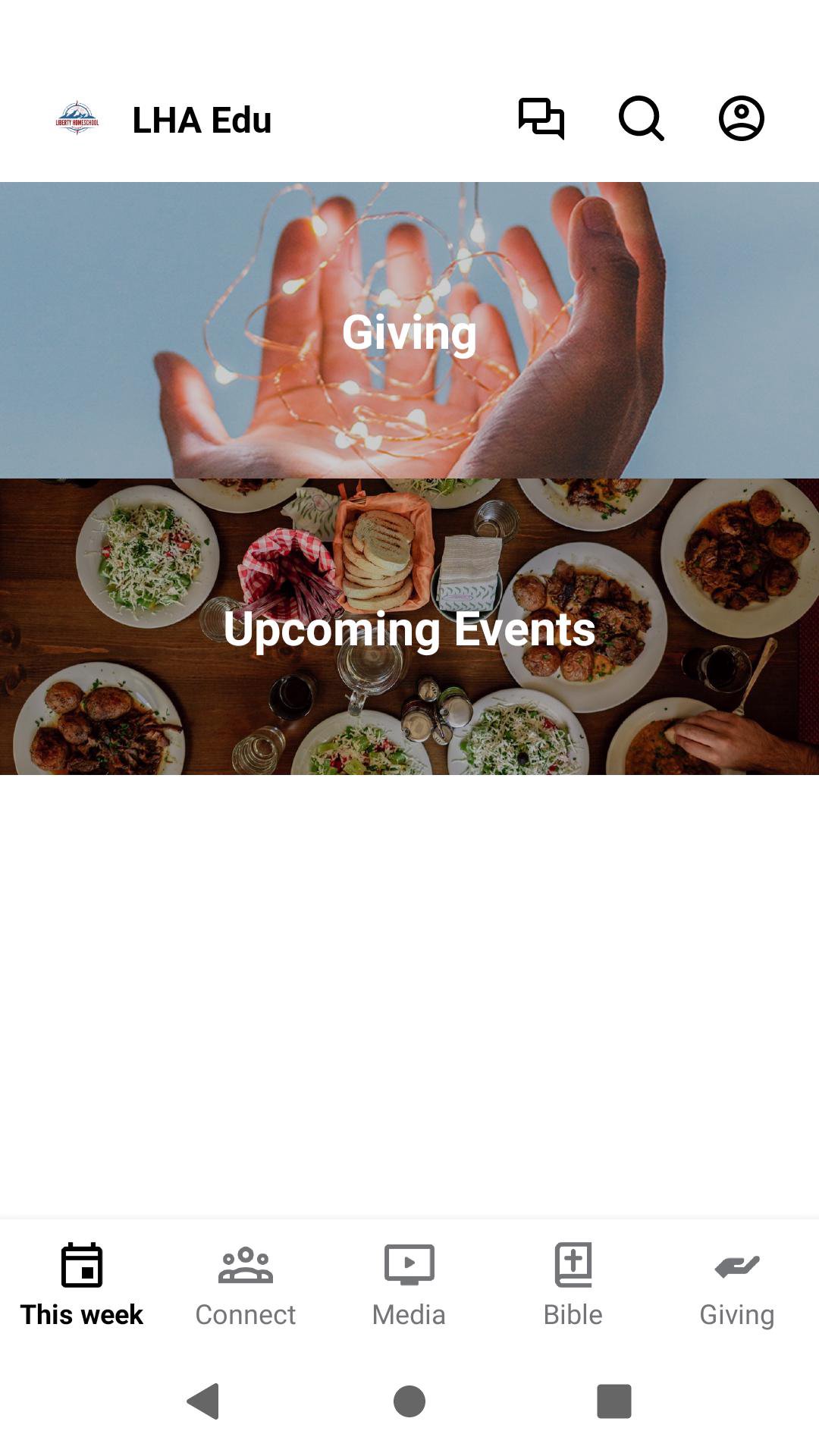Open search from the top bar
The height and width of the screenshot is (1456, 819).
point(641,119)
